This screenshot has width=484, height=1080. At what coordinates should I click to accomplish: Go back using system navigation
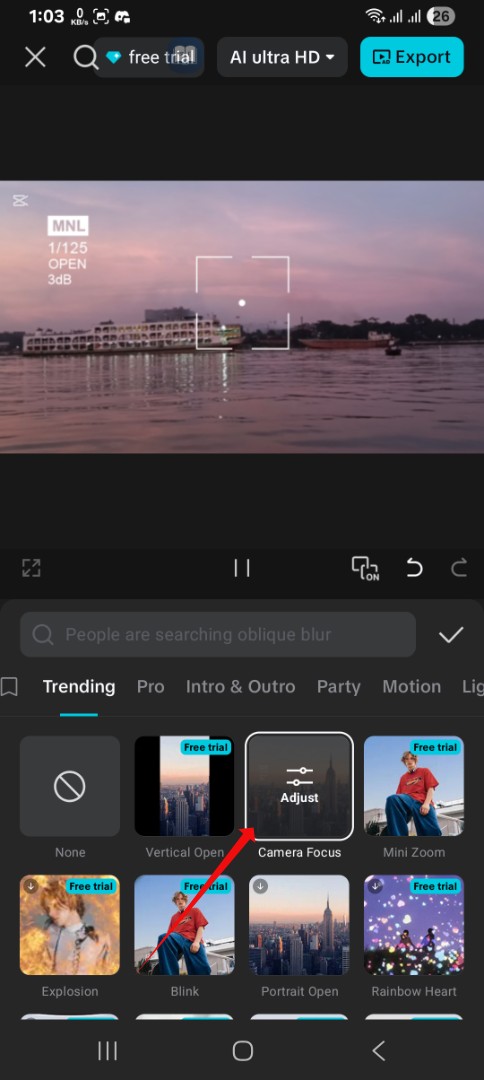coord(378,1050)
